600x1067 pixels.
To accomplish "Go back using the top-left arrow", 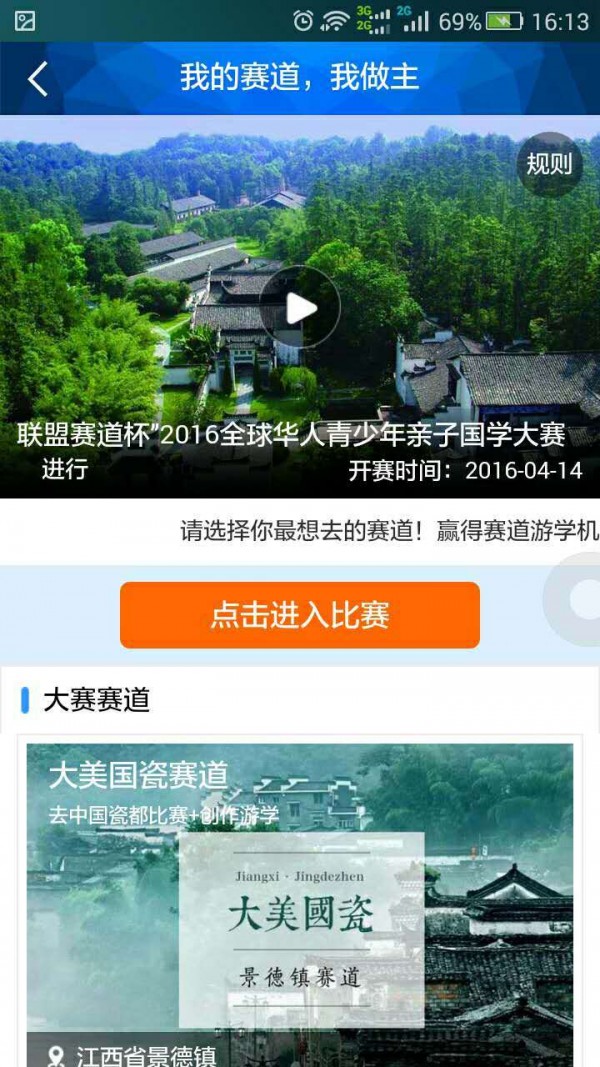I will [x=38, y=78].
